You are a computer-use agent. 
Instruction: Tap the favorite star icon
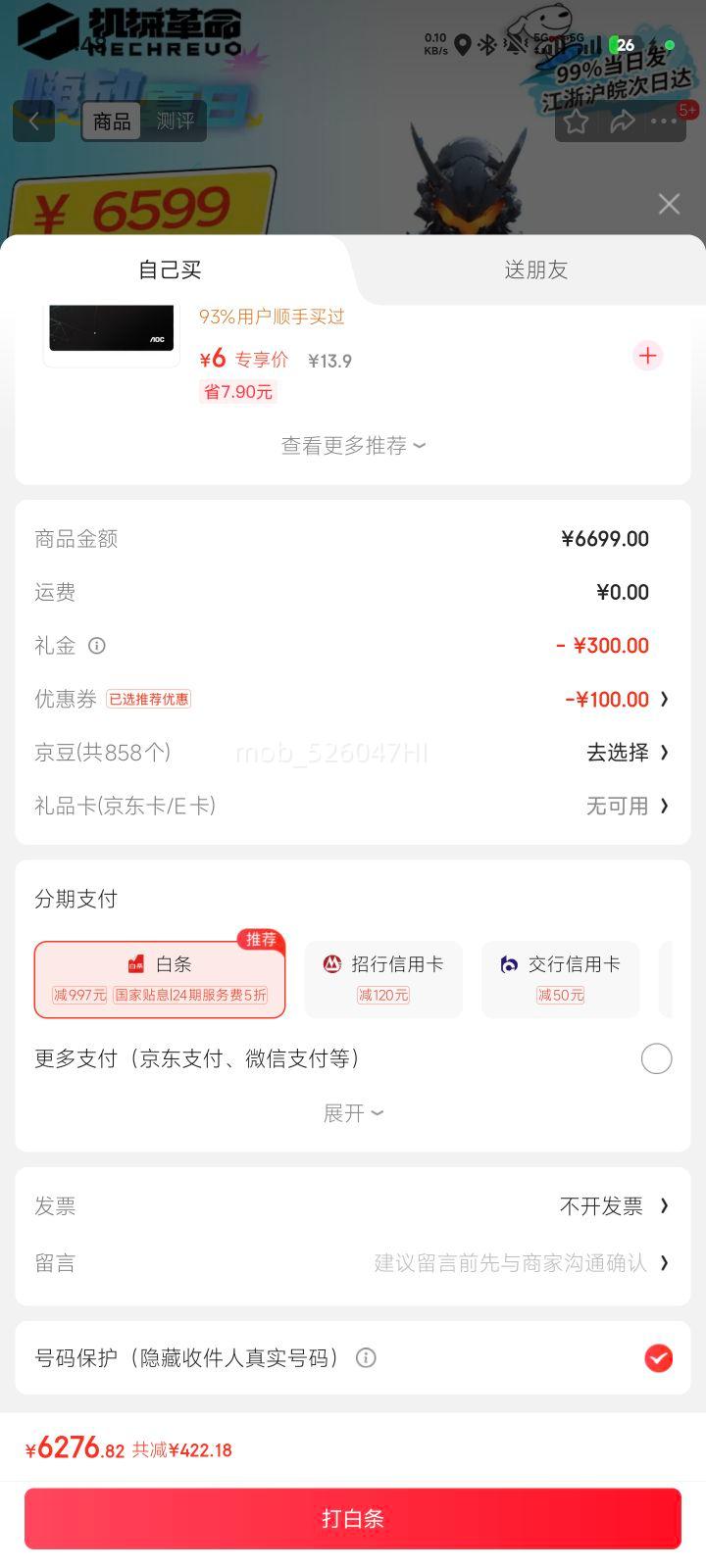click(577, 122)
